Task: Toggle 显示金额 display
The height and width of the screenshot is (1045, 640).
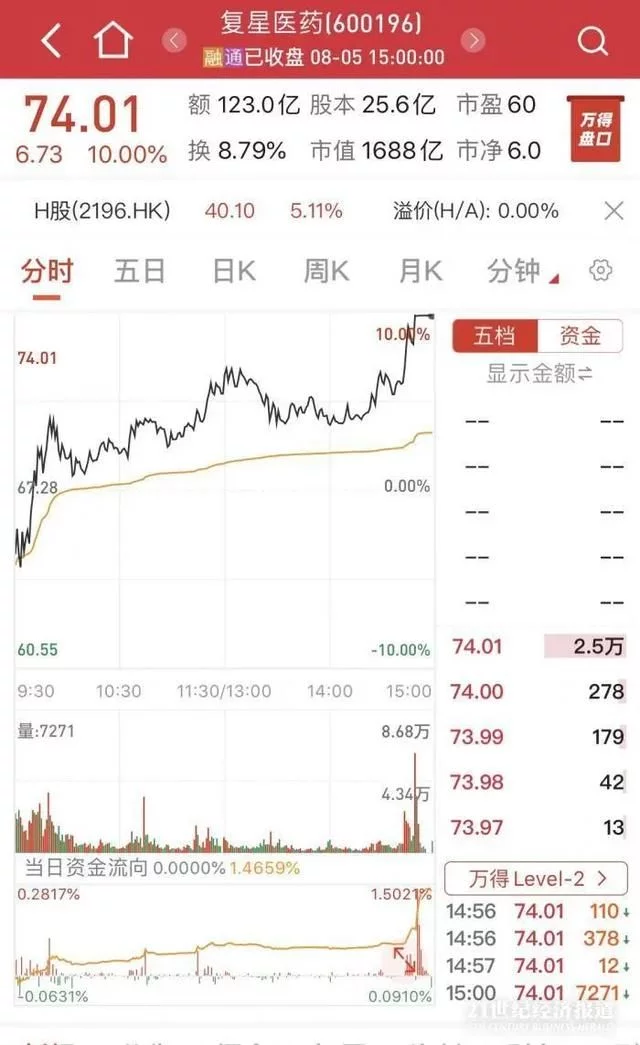Action: (x=539, y=373)
